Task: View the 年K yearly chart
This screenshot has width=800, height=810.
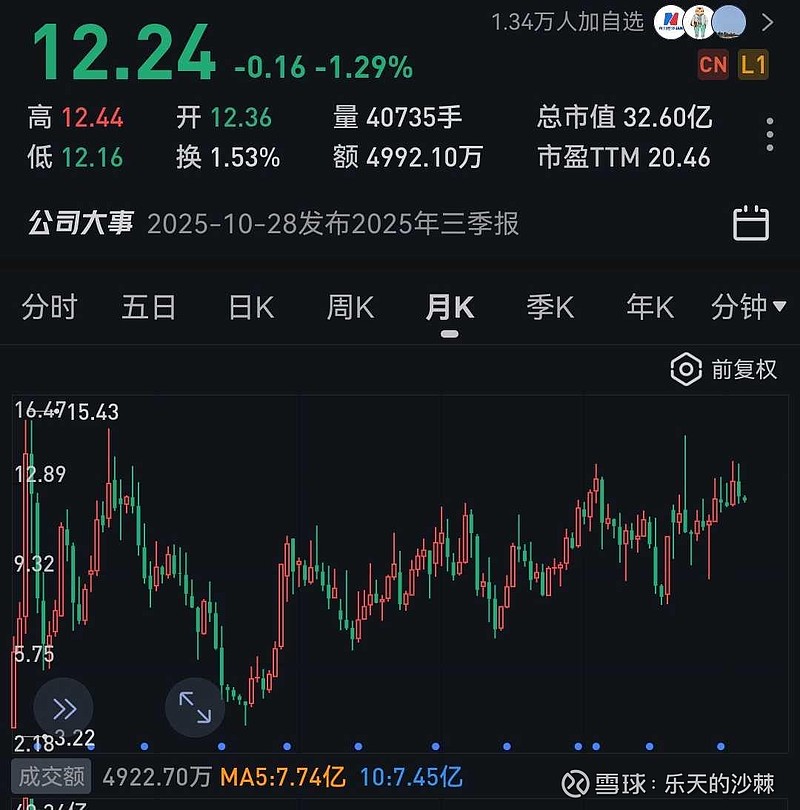Action: pyautogui.click(x=650, y=307)
